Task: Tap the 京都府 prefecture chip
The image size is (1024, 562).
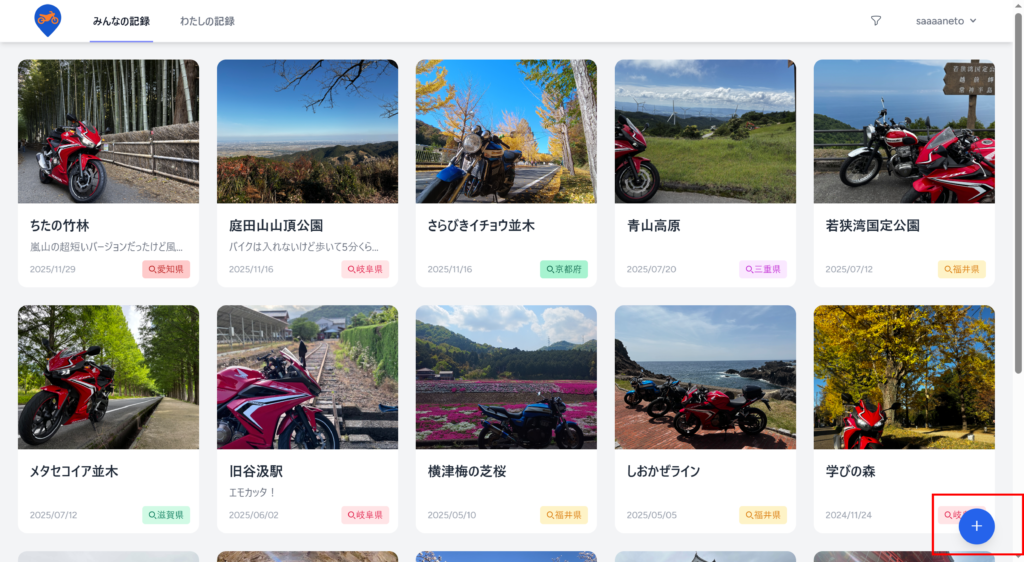Action: [x=564, y=270]
